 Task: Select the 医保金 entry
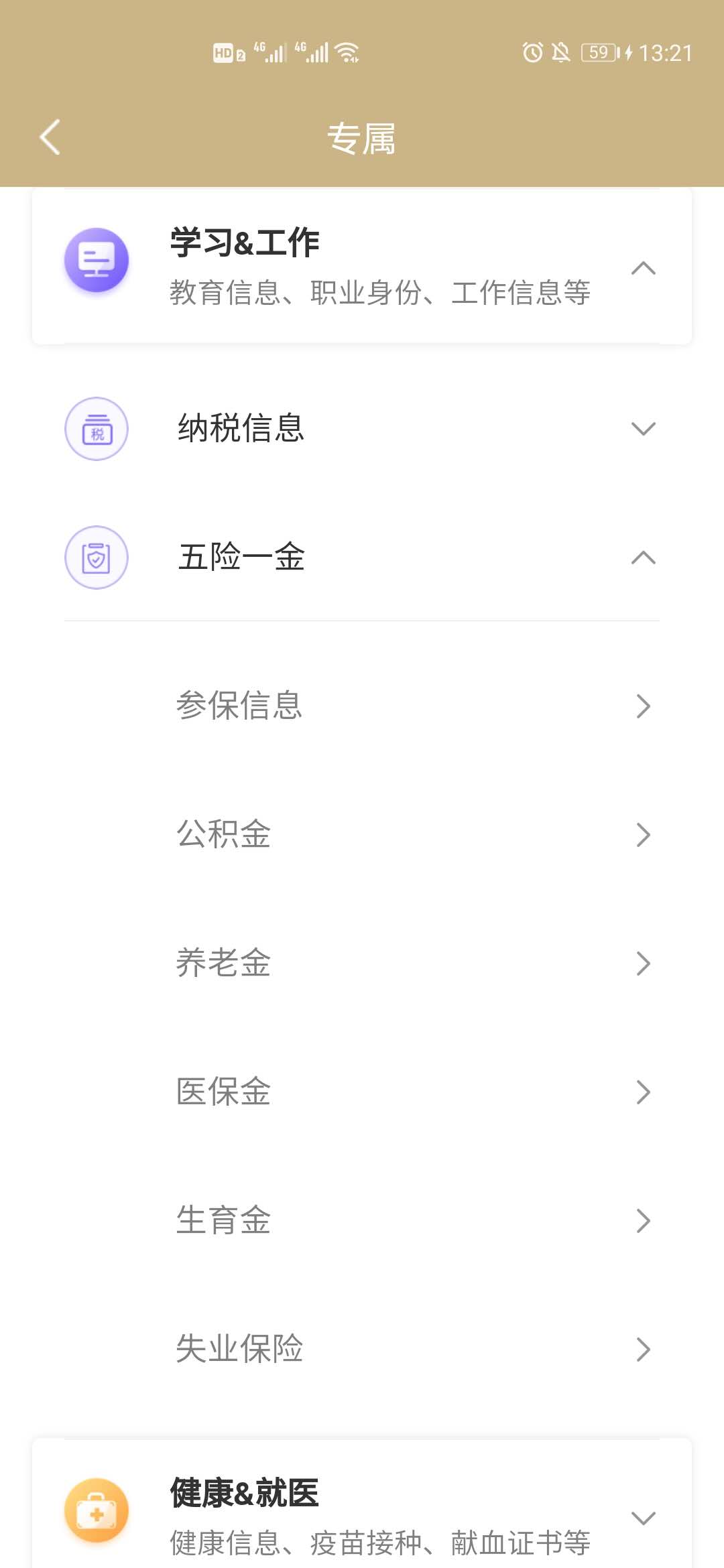[x=362, y=1092]
